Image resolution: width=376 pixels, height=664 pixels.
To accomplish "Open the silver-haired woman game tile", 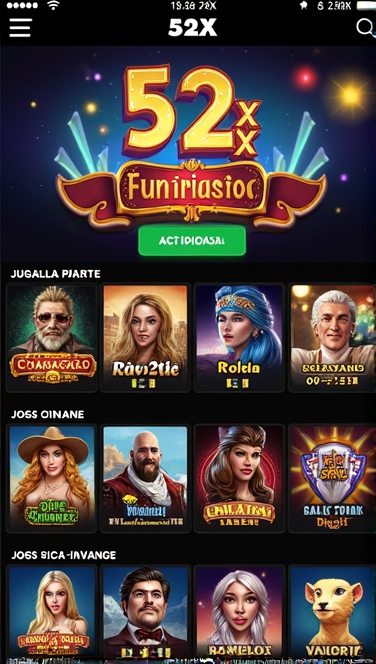I will pos(239,613).
